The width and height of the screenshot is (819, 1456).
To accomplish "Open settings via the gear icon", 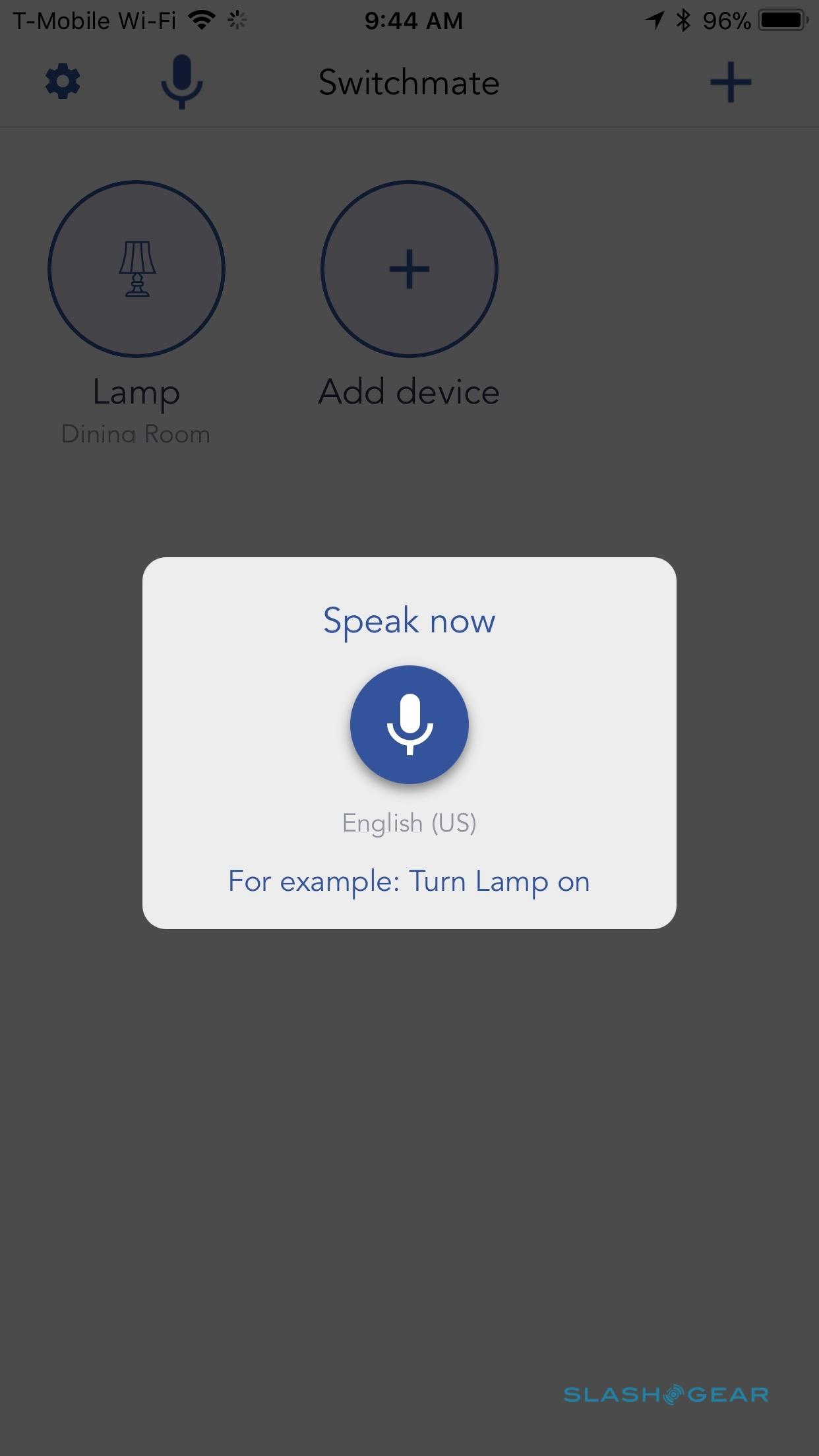I will (63, 82).
